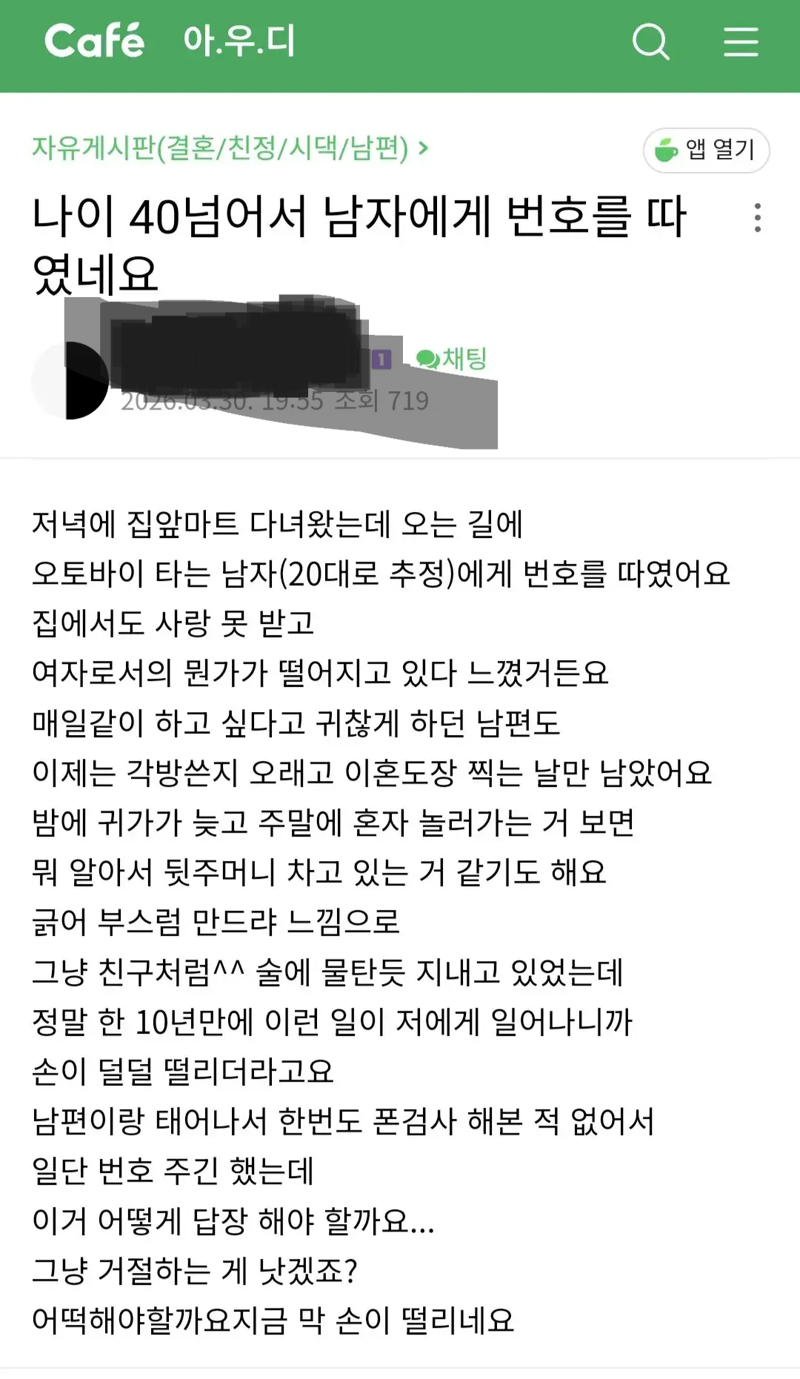Open the 아.우.디 cafe title
The height and width of the screenshot is (1379, 800).
click(239, 42)
